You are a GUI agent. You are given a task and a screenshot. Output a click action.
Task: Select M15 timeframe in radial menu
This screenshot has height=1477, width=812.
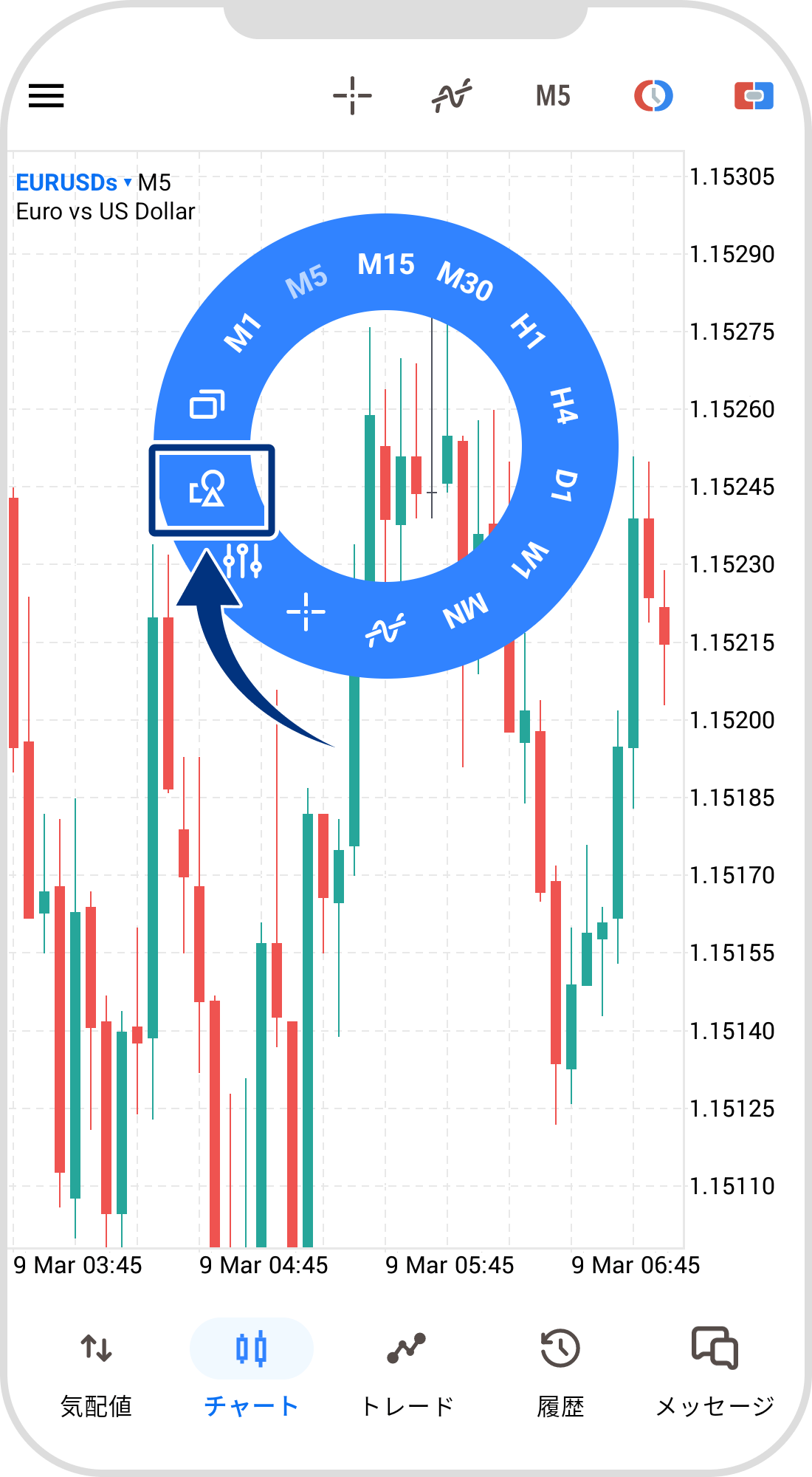[386, 264]
